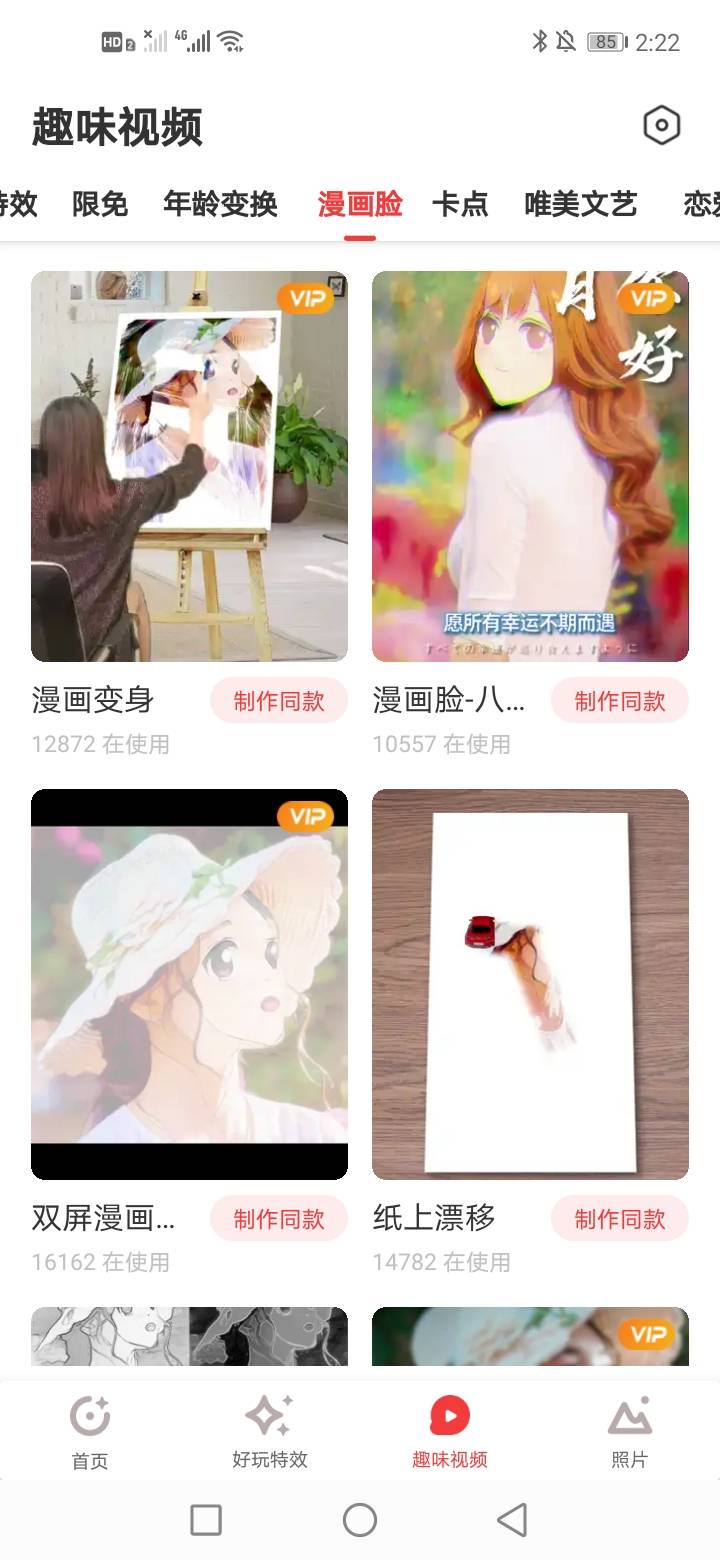Screen dimensions: 720x1560
Task: Preview the 纸上漂移 template
Action: (530, 984)
